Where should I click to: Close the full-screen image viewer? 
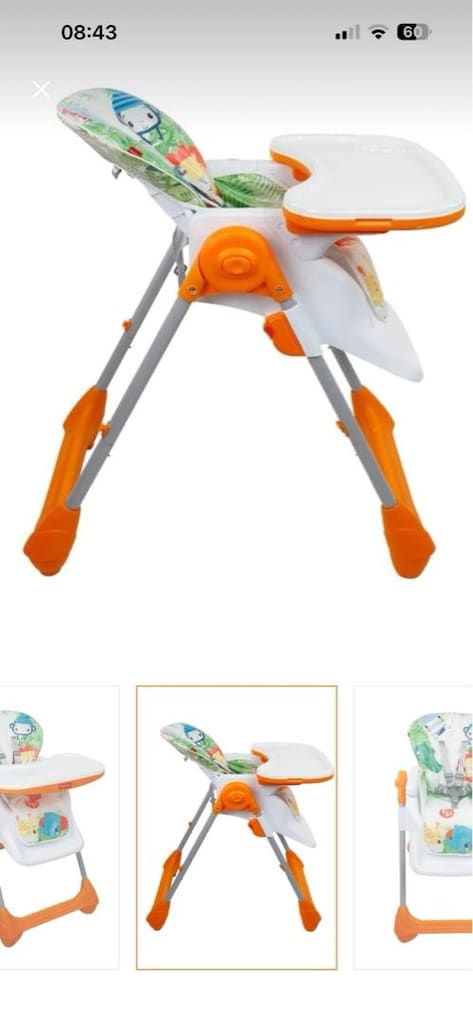[41, 89]
